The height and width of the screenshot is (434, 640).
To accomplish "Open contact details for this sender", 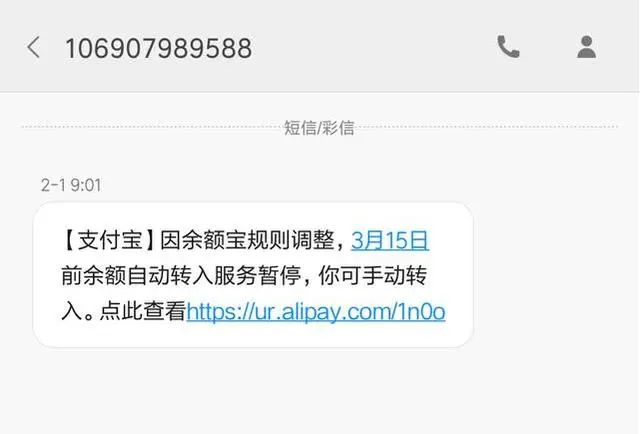I will [587, 47].
